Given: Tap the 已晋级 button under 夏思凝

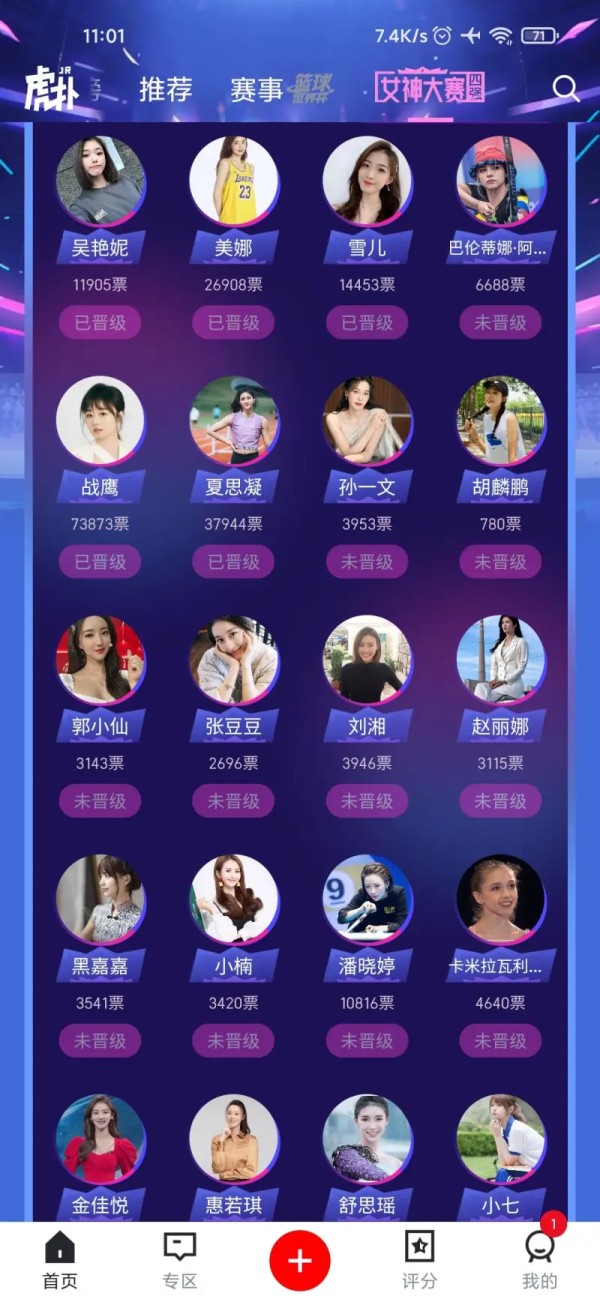Looking at the screenshot, I should click(x=234, y=562).
